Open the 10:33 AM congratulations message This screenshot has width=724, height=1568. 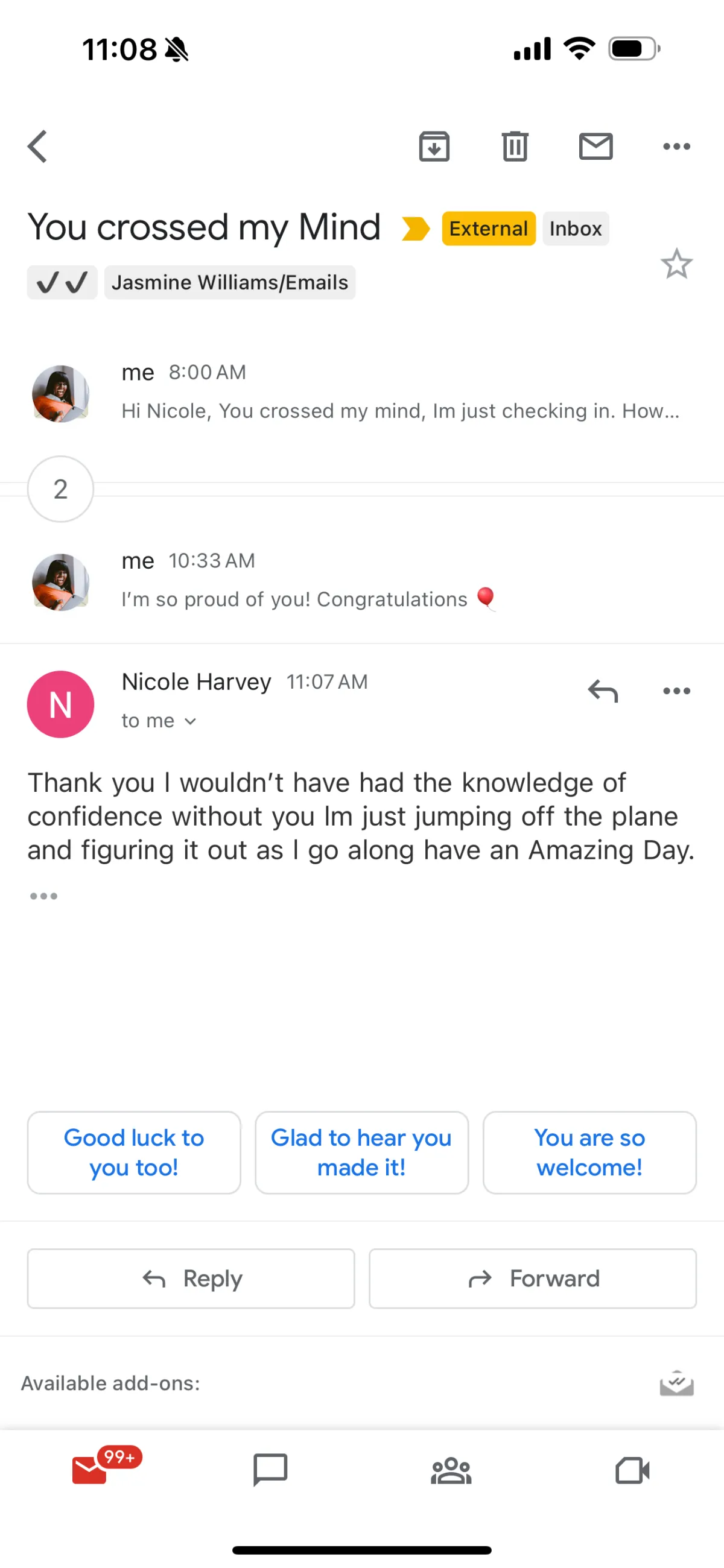[361, 581]
